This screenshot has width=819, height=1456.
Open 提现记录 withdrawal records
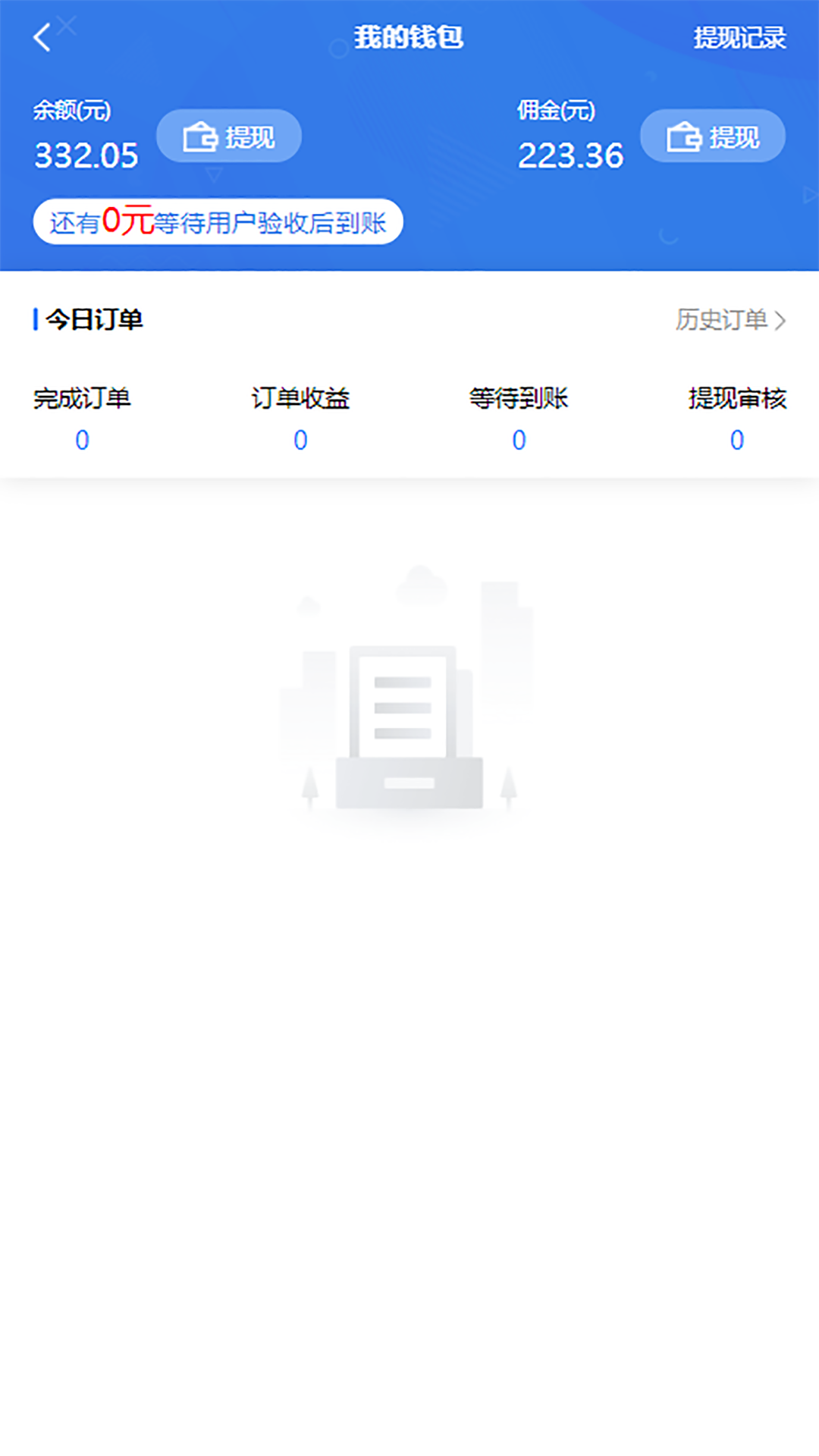[x=739, y=38]
